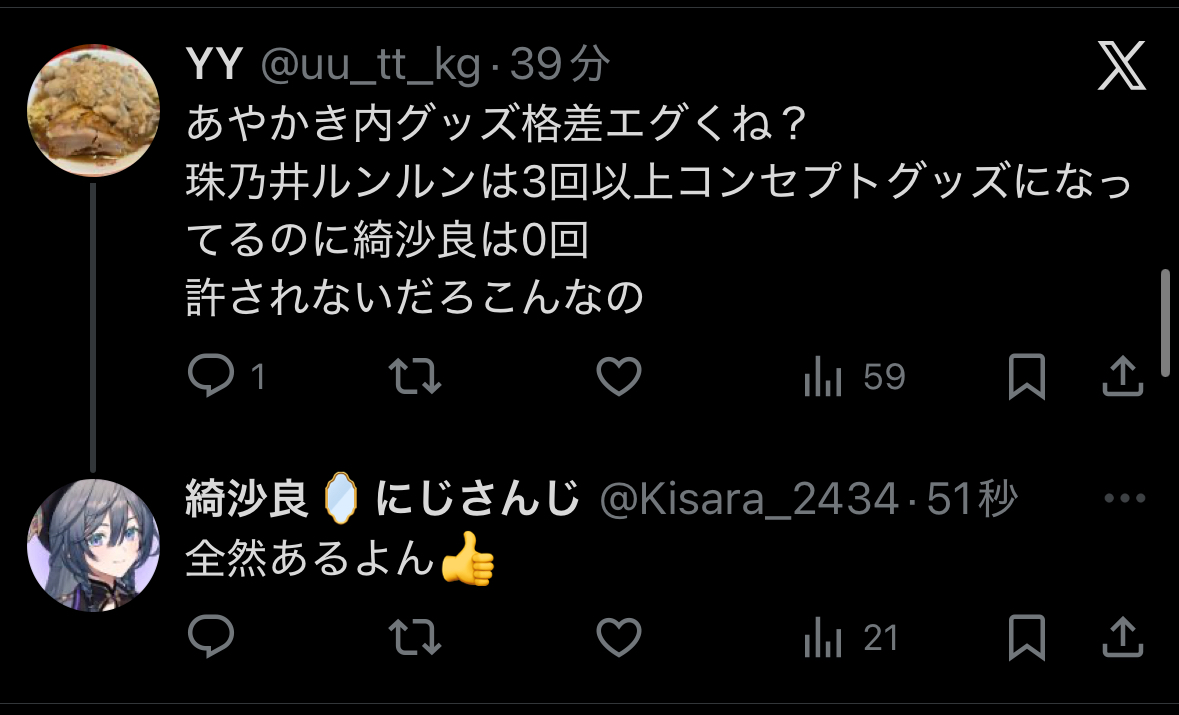Image resolution: width=1179 pixels, height=715 pixels.
Task: Repost YY's tweet
Action: pyautogui.click(x=414, y=377)
